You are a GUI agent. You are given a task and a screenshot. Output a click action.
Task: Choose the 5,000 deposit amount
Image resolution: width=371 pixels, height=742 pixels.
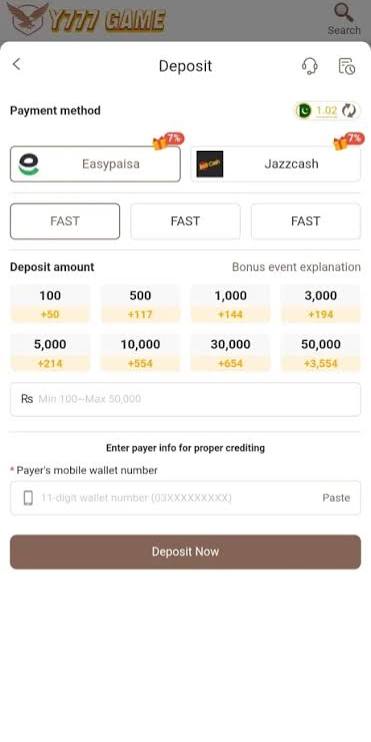click(x=50, y=353)
